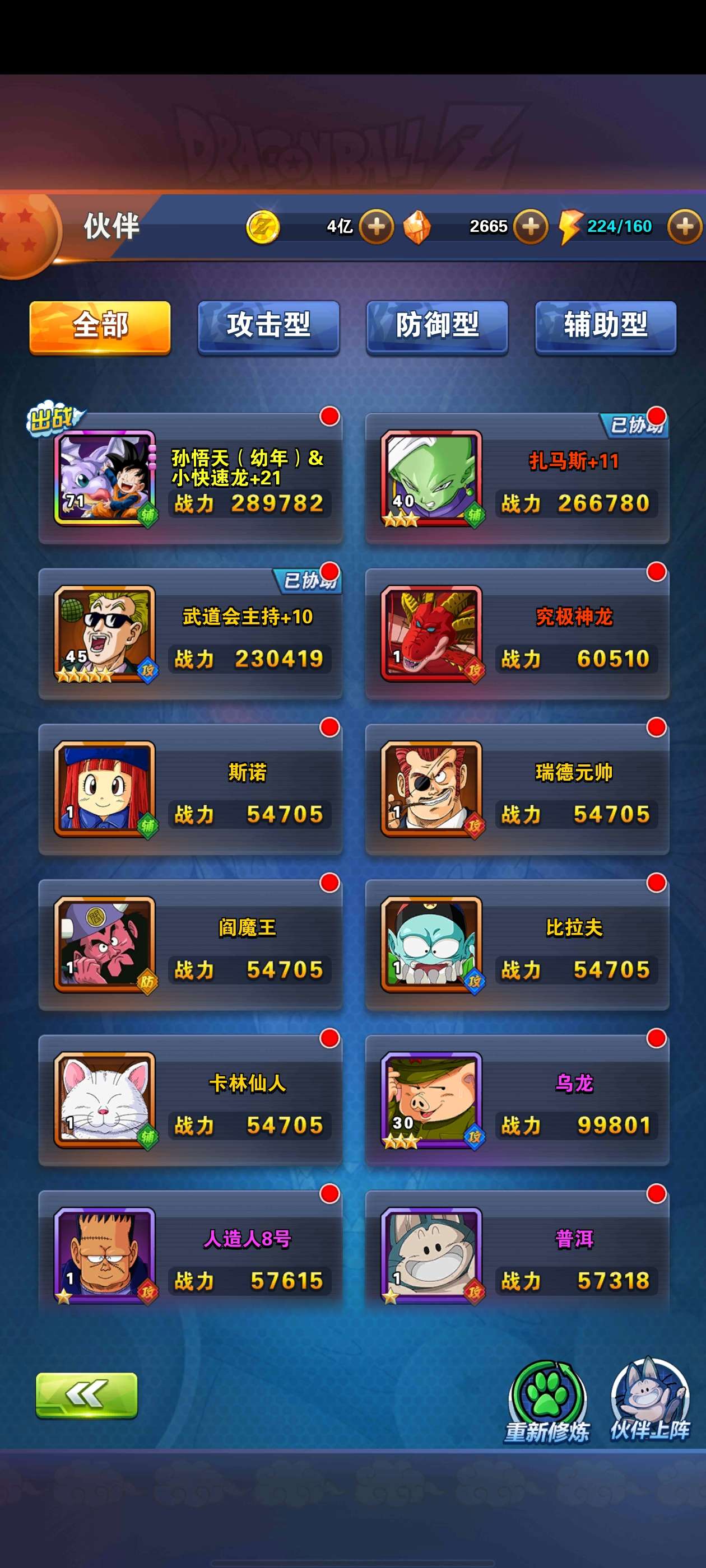706x1568 pixels.
Task: Select the 全部 filter tab
Action: (x=100, y=326)
